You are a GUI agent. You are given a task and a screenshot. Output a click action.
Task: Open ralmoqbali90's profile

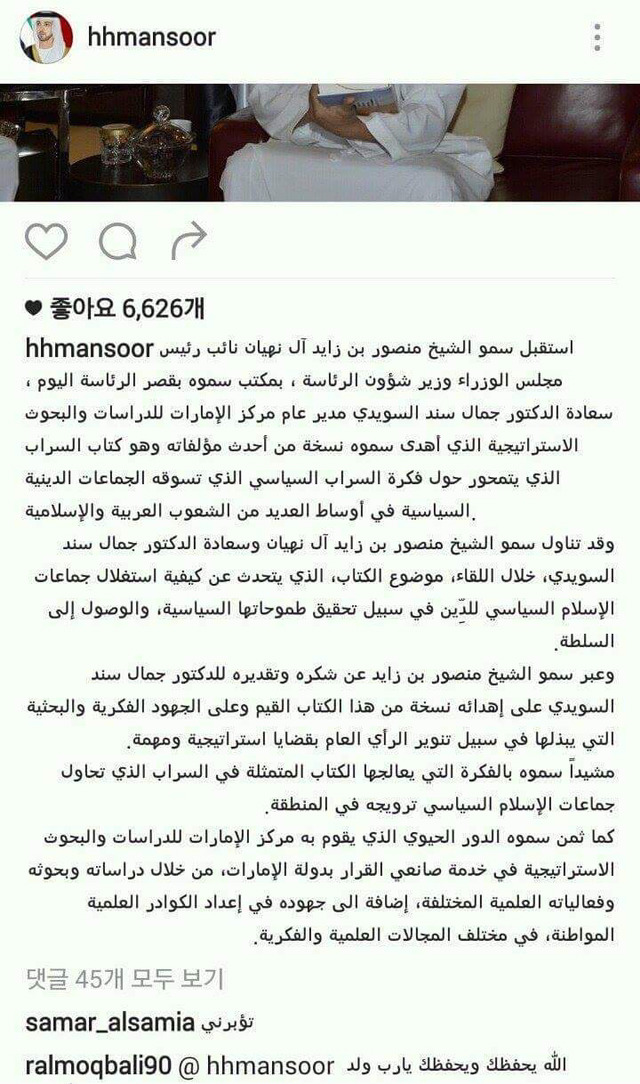98,1065
